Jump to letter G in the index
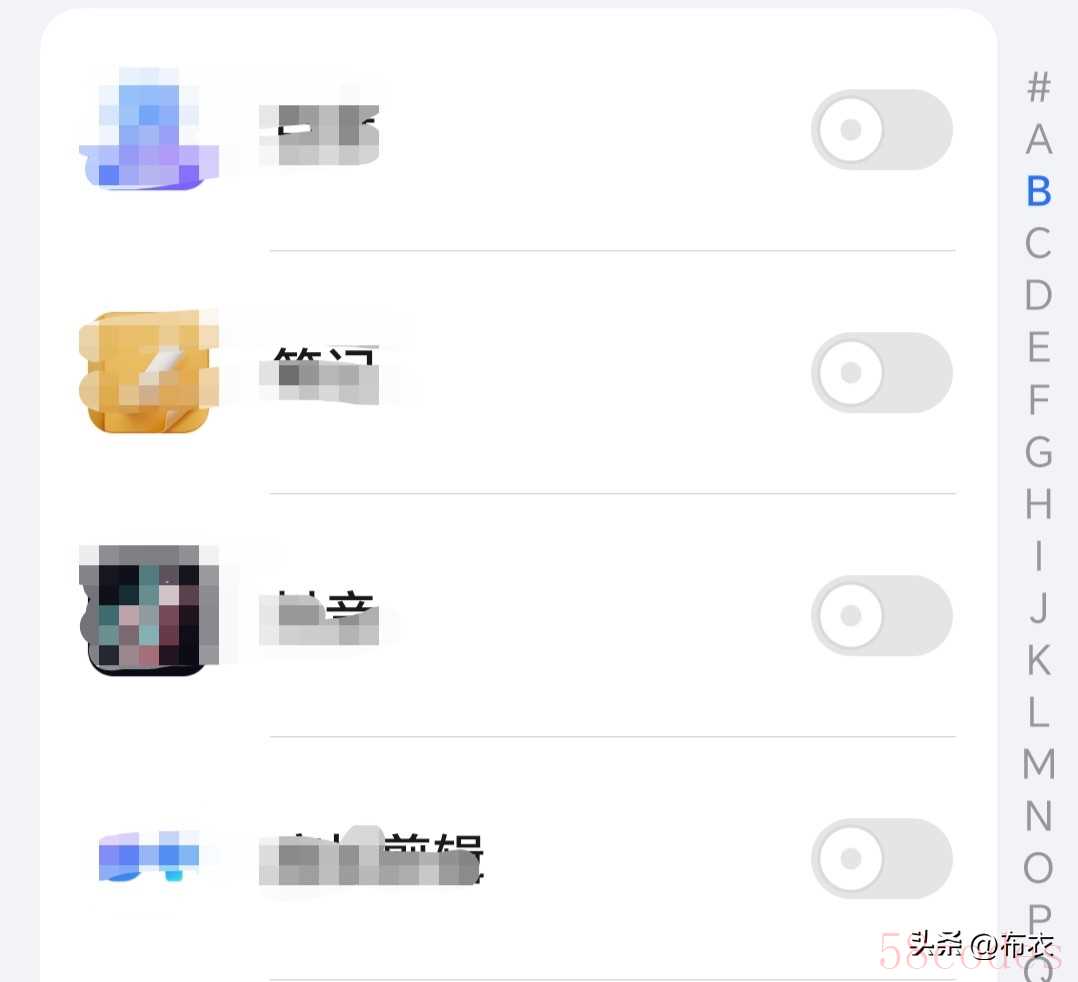Image resolution: width=1078 pixels, height=982 pixels. tap(1039, 452)
